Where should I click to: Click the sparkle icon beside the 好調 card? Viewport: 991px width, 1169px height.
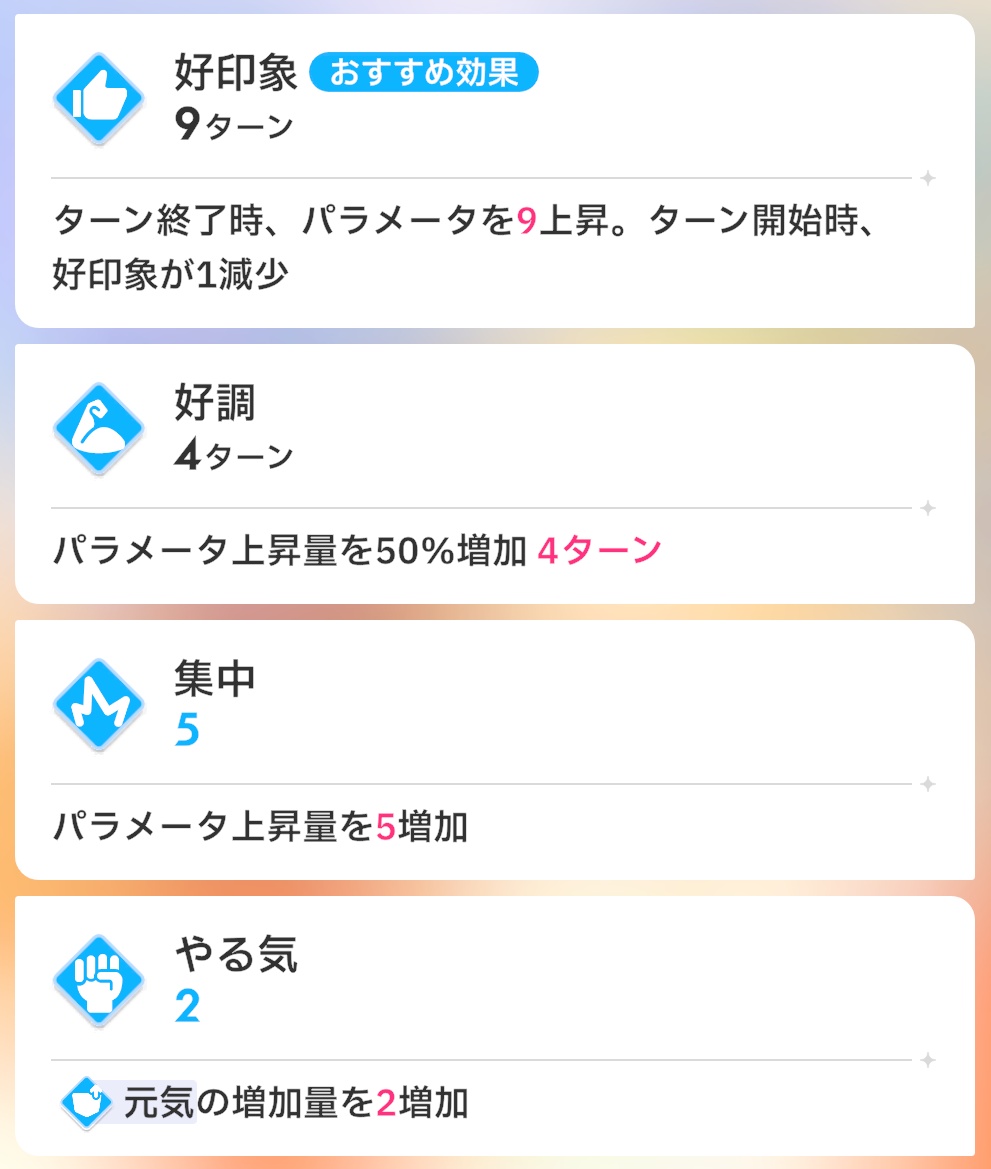pyautogui.click(x=927, y=508)
